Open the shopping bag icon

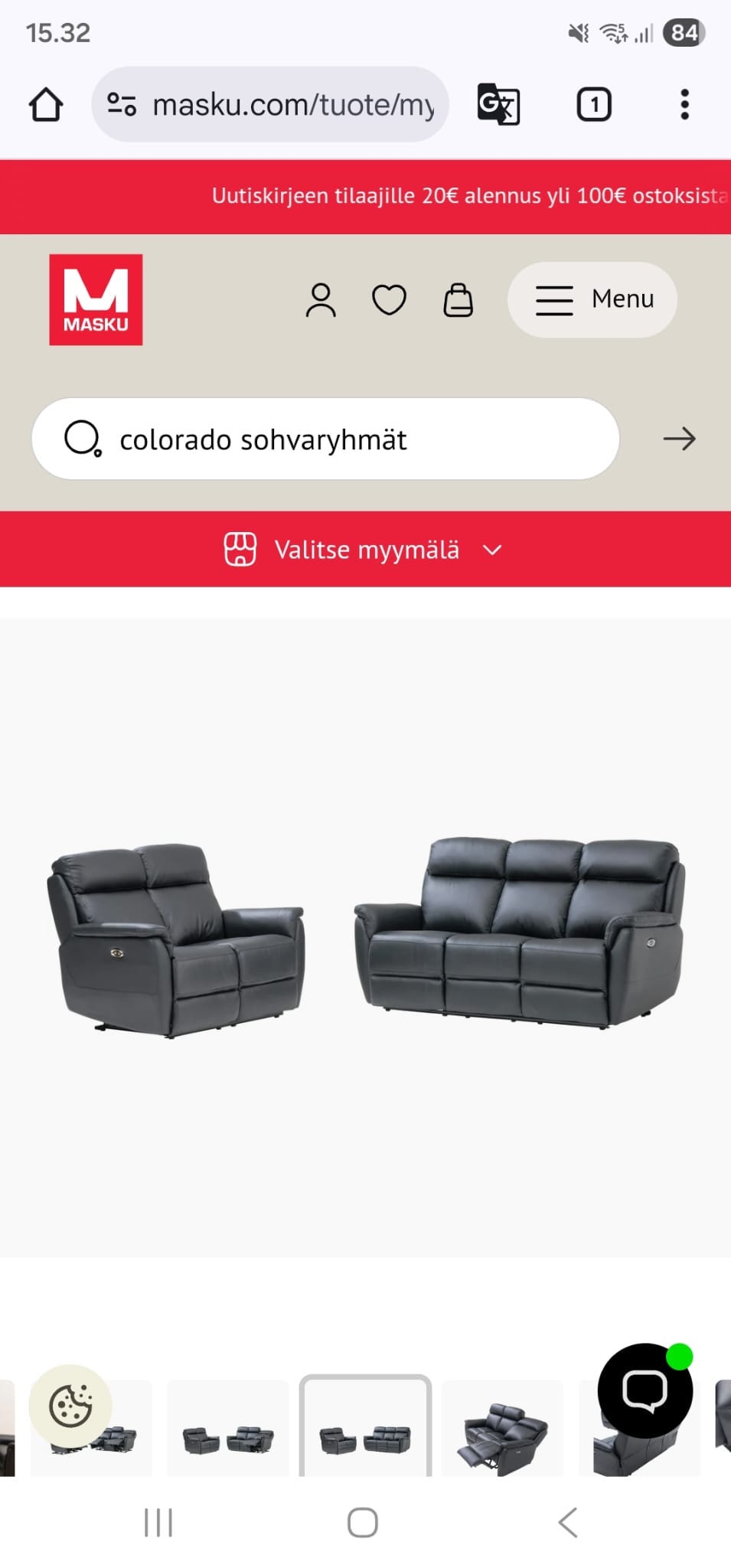pyautogui.click(x=457, y=300)
